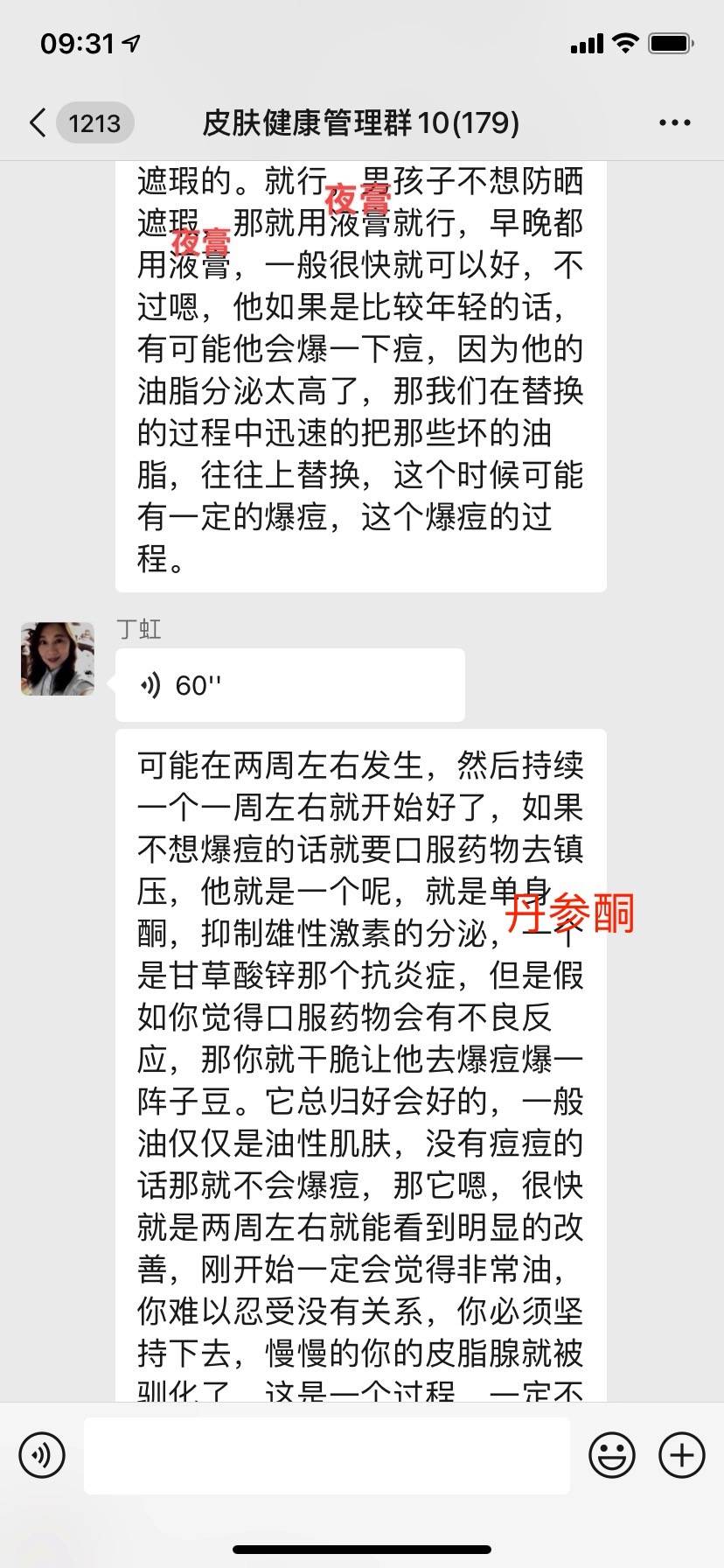Open the emoji sticker panel
Image resolution: width=724 pixels, height=1568 pixels.
(611, 1455)
